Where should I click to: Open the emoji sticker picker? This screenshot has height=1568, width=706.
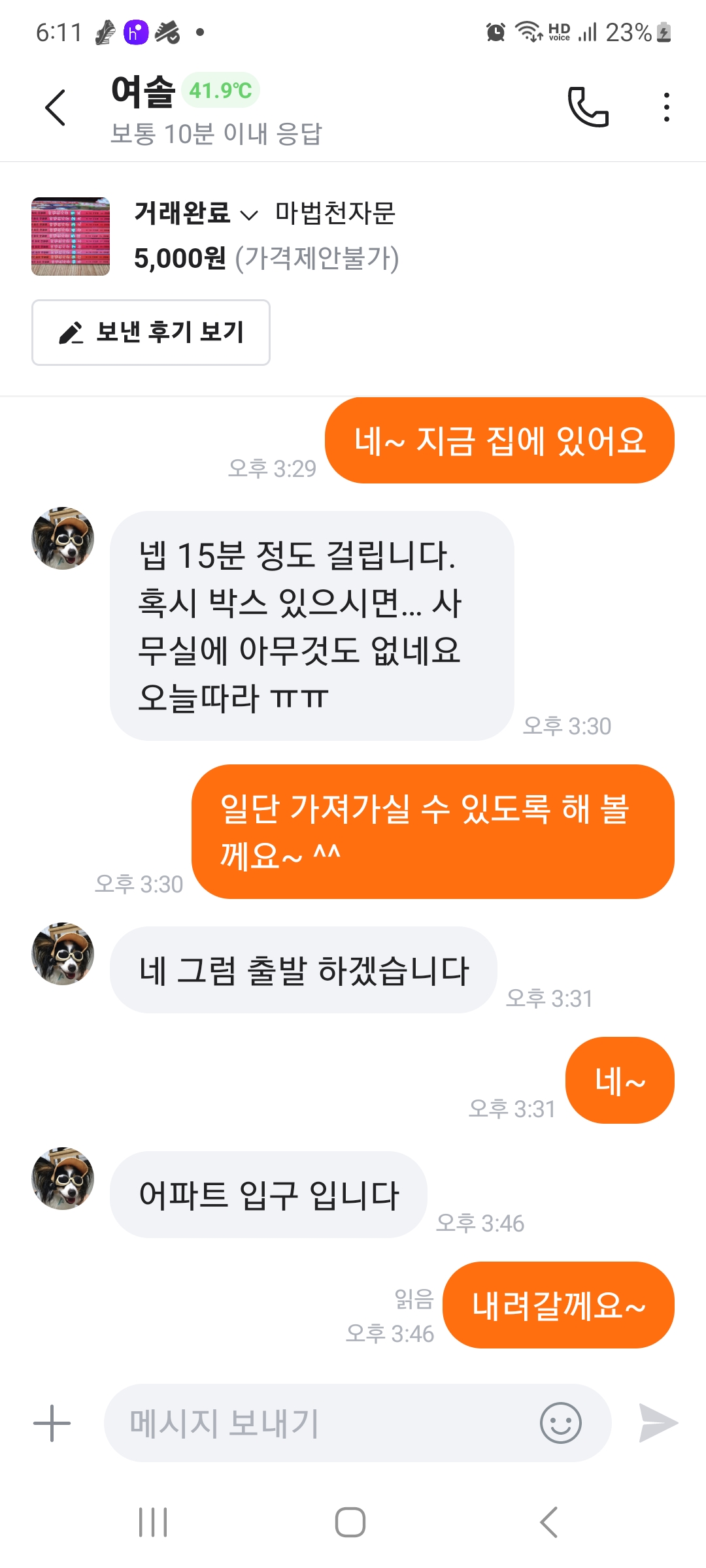[x=560, y=1423]
